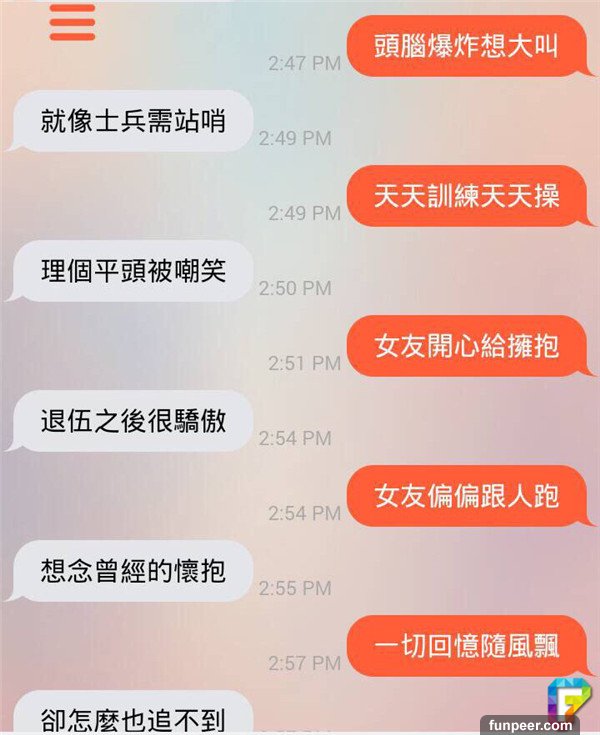Viewport: 600px width, 735px height.
Task: Open the orange hamburger menu
Action: (72, 22)
